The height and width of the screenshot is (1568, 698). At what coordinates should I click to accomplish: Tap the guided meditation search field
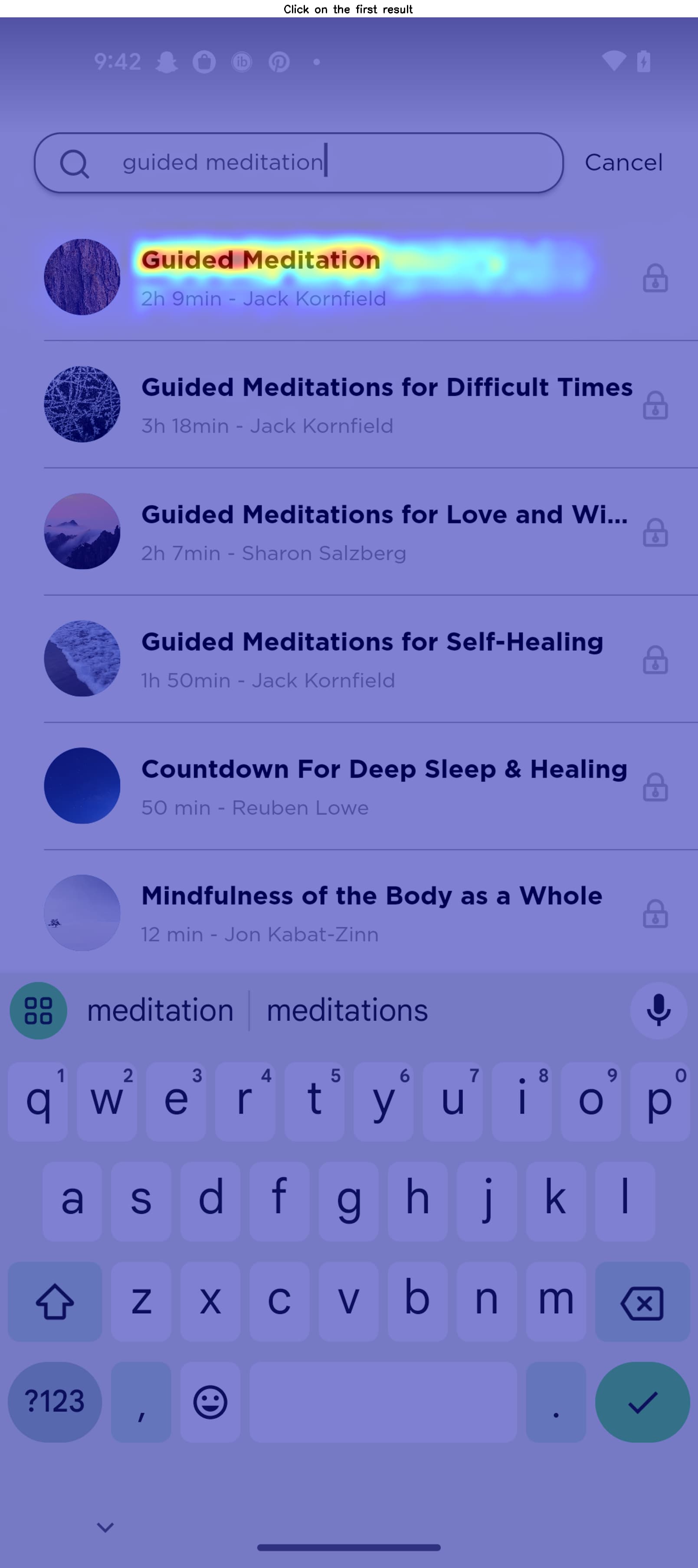298,163
